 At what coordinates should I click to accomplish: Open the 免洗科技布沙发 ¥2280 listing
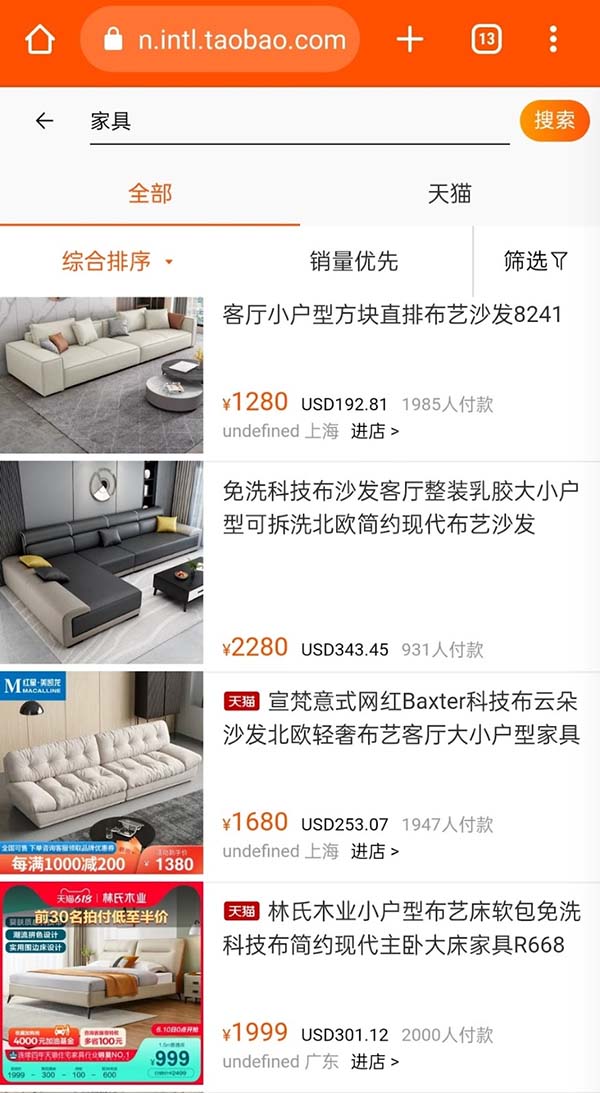click(x=400, y=508)
